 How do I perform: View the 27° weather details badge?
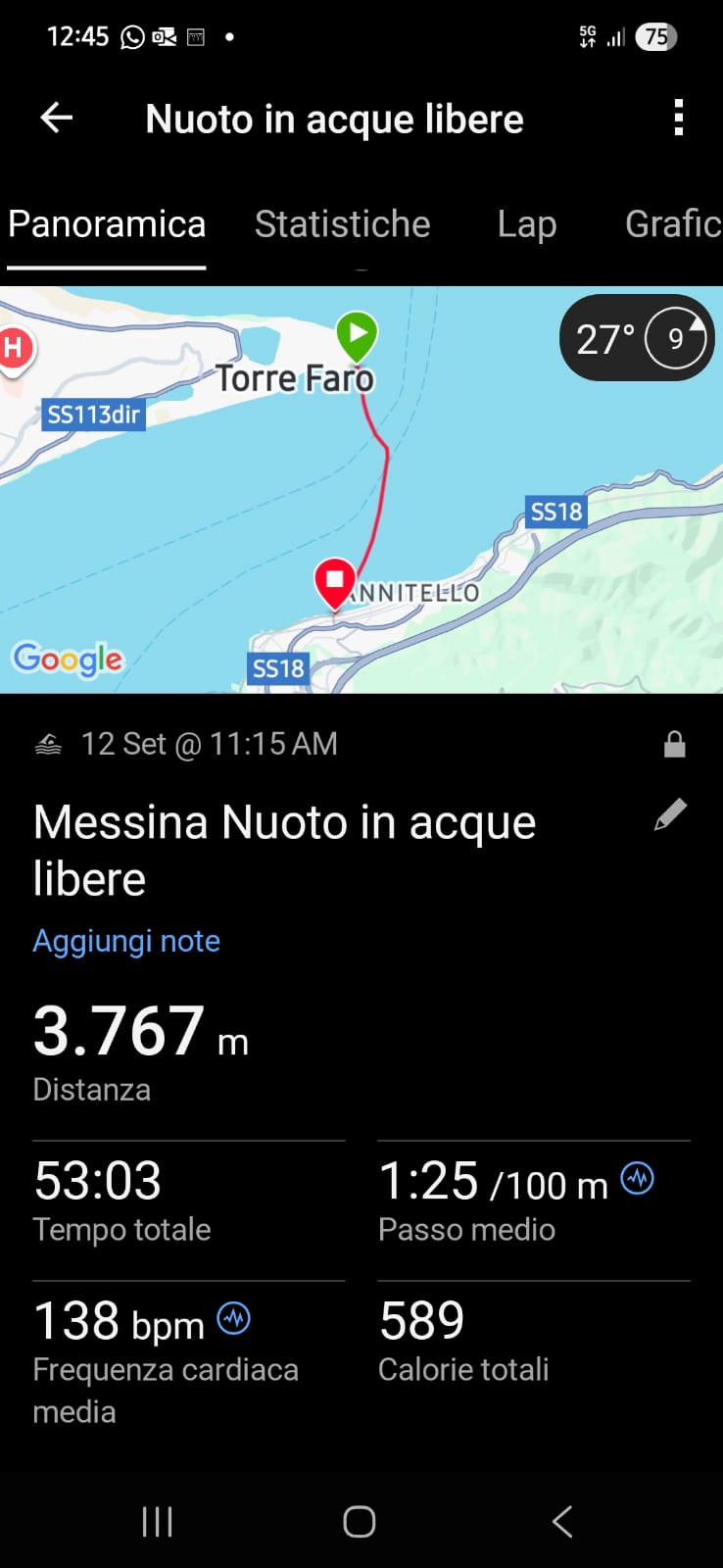tap(637, 339)
